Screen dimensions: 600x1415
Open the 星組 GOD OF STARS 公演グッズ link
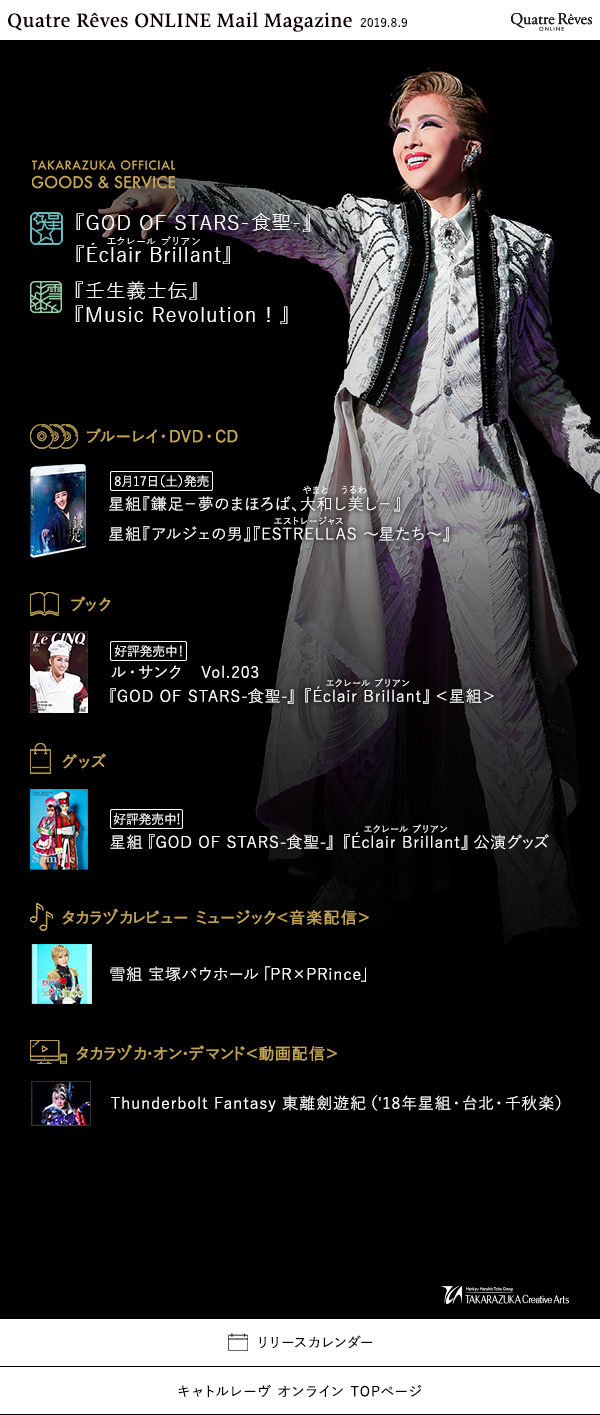[330, 842]
